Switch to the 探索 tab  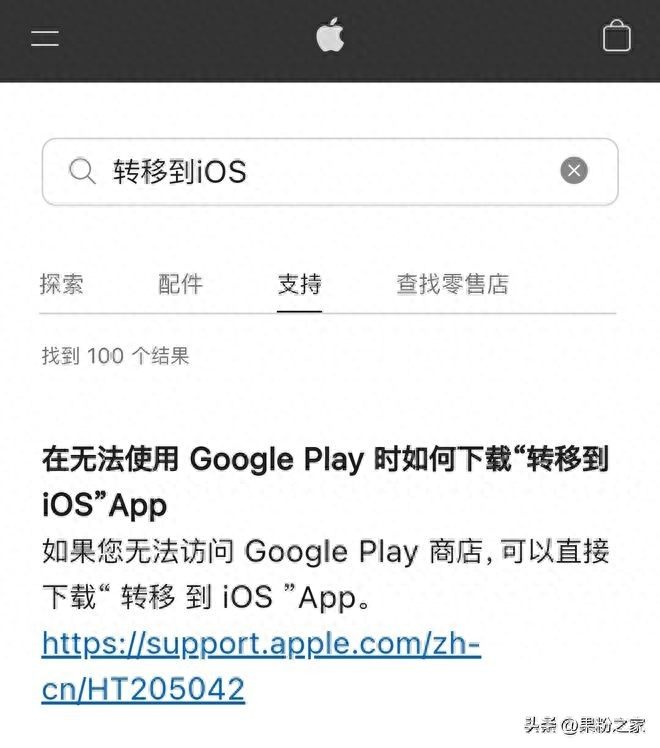(62, 284)
